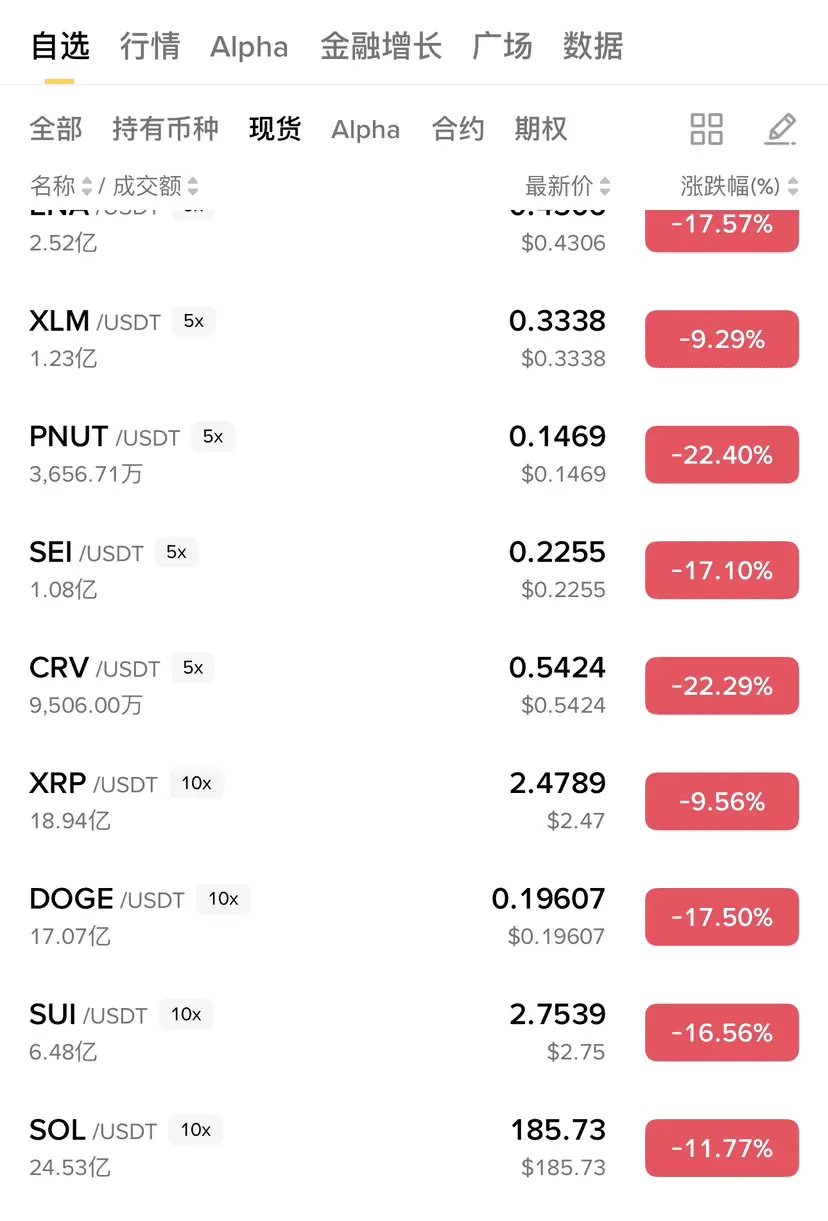Sort the list by 涨跌幅(%)
This screenshot has width=828, height=1221.
(x=739, y=186)
